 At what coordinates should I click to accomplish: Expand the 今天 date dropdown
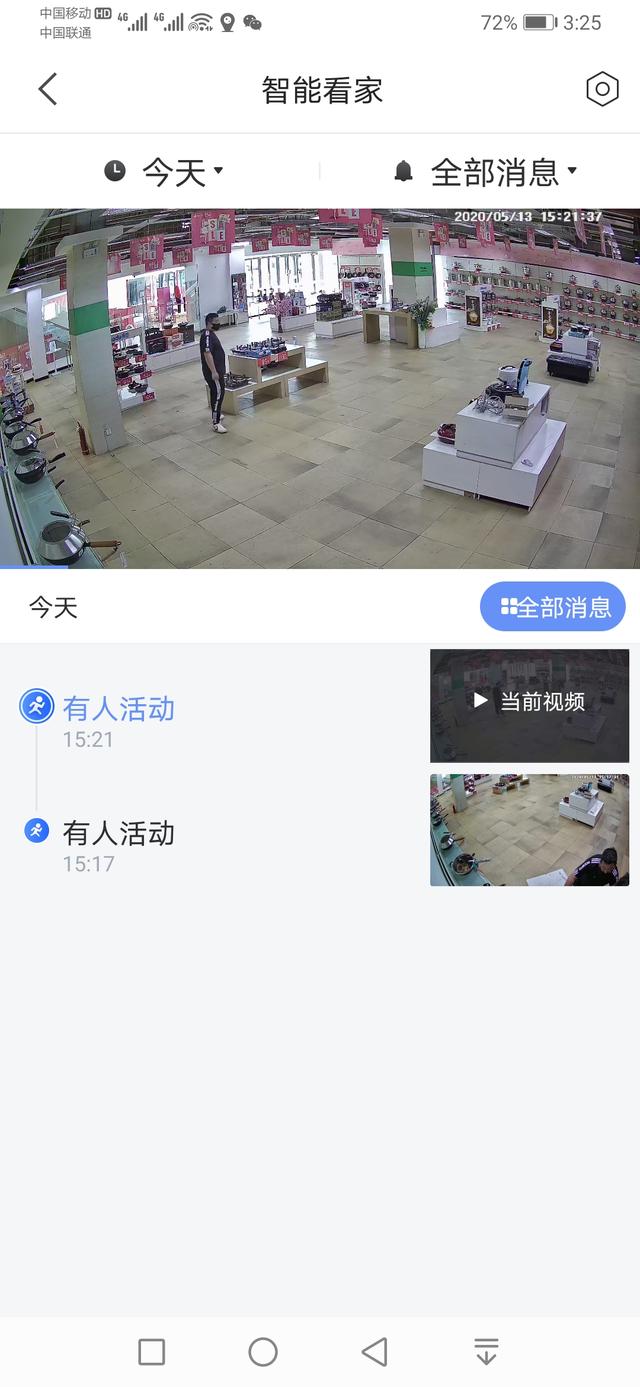(164, 172)
